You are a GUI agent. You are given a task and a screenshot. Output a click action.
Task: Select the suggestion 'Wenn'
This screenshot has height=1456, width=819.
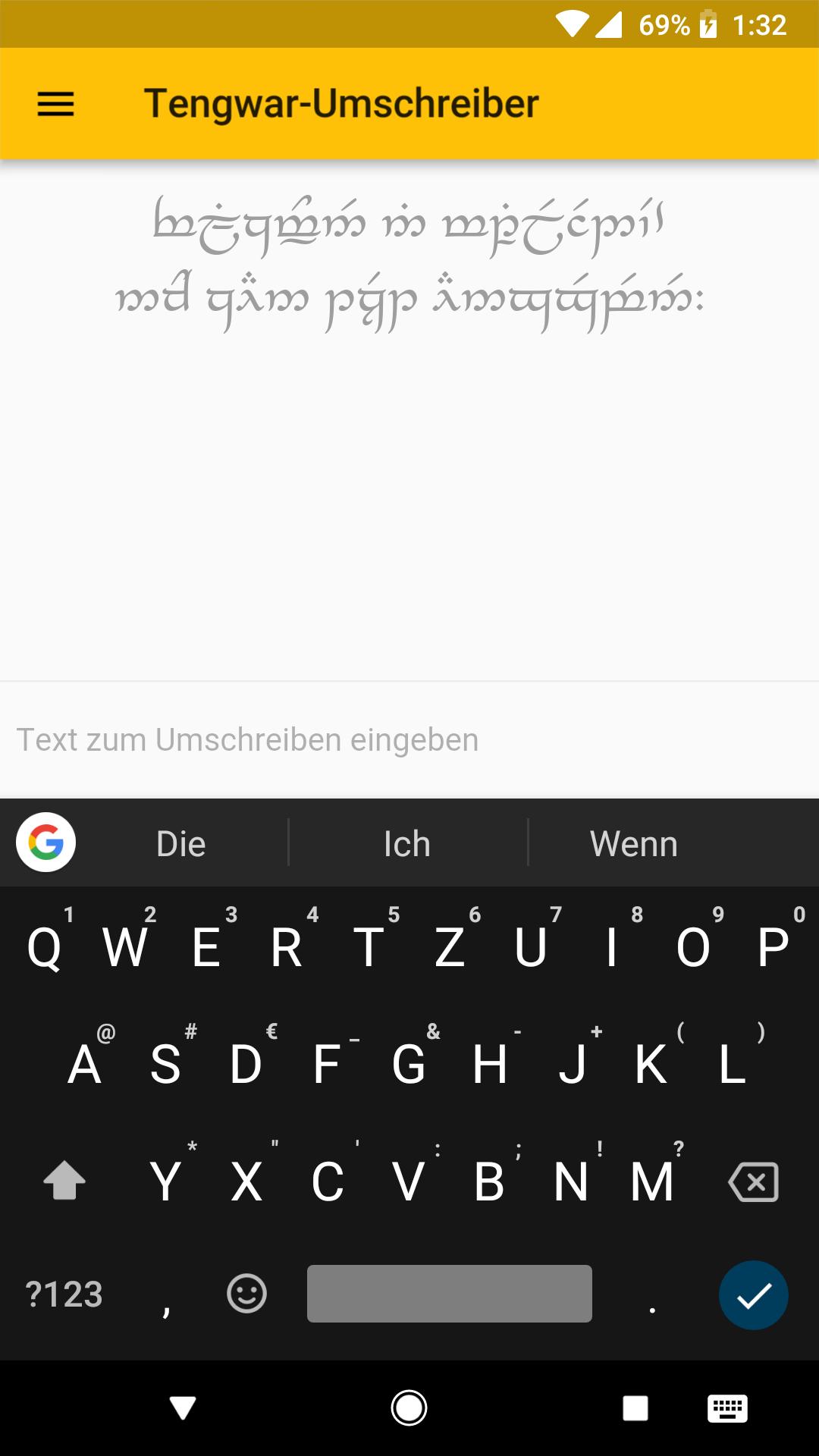(x=634, y=843)
